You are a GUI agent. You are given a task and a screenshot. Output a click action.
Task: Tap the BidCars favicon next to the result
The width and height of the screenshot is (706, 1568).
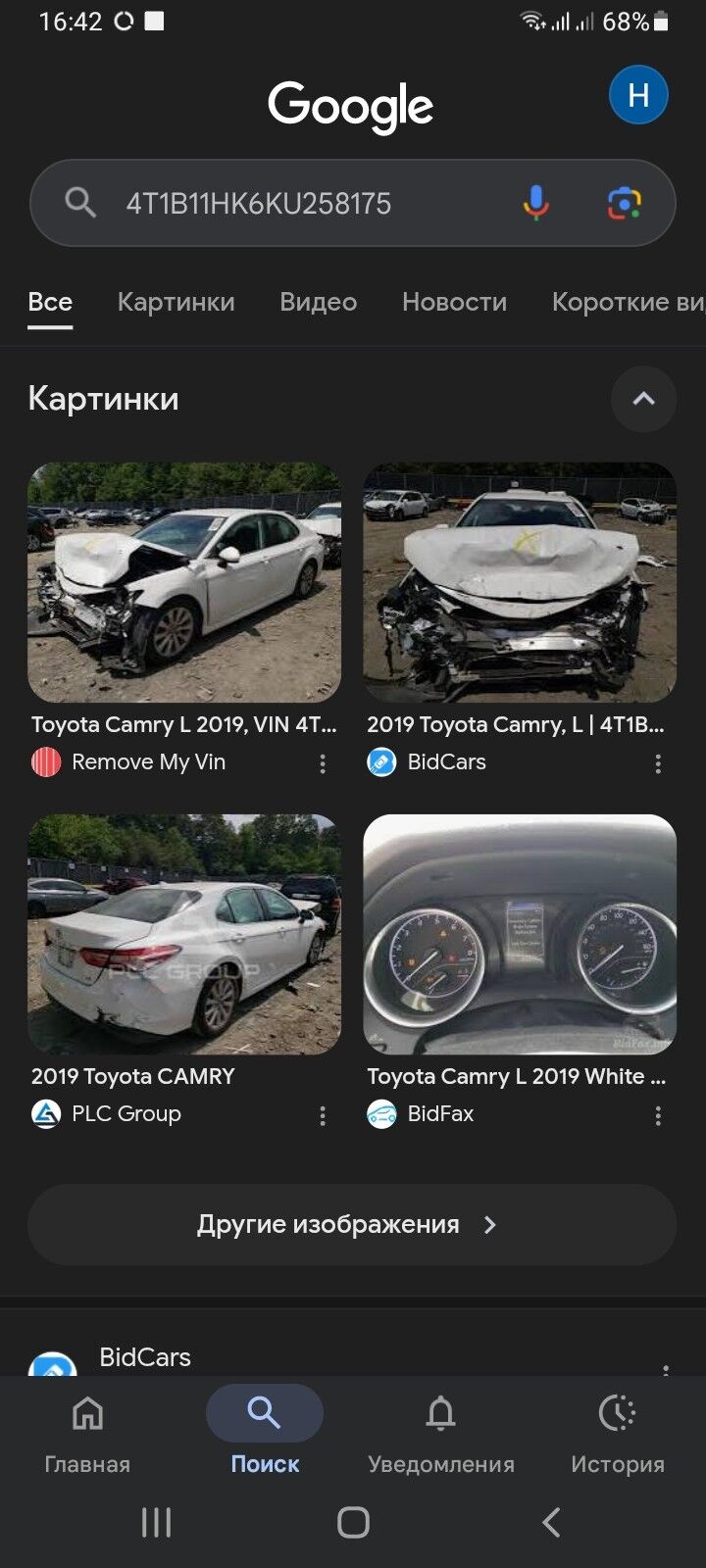[x=380, y=761]
